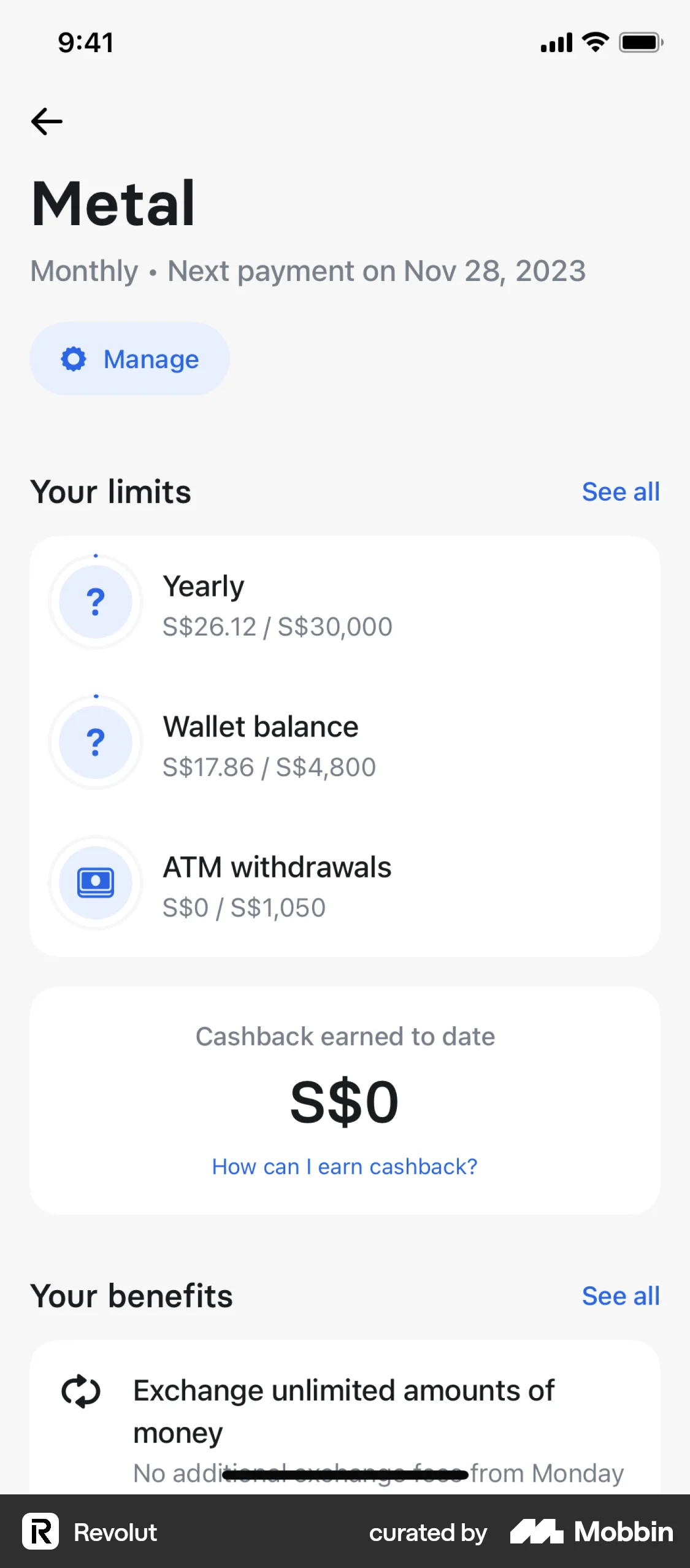Tap the battery indicator in the status bar
Viewport: 690px width, 1568px height.
[x=640, y=42]
